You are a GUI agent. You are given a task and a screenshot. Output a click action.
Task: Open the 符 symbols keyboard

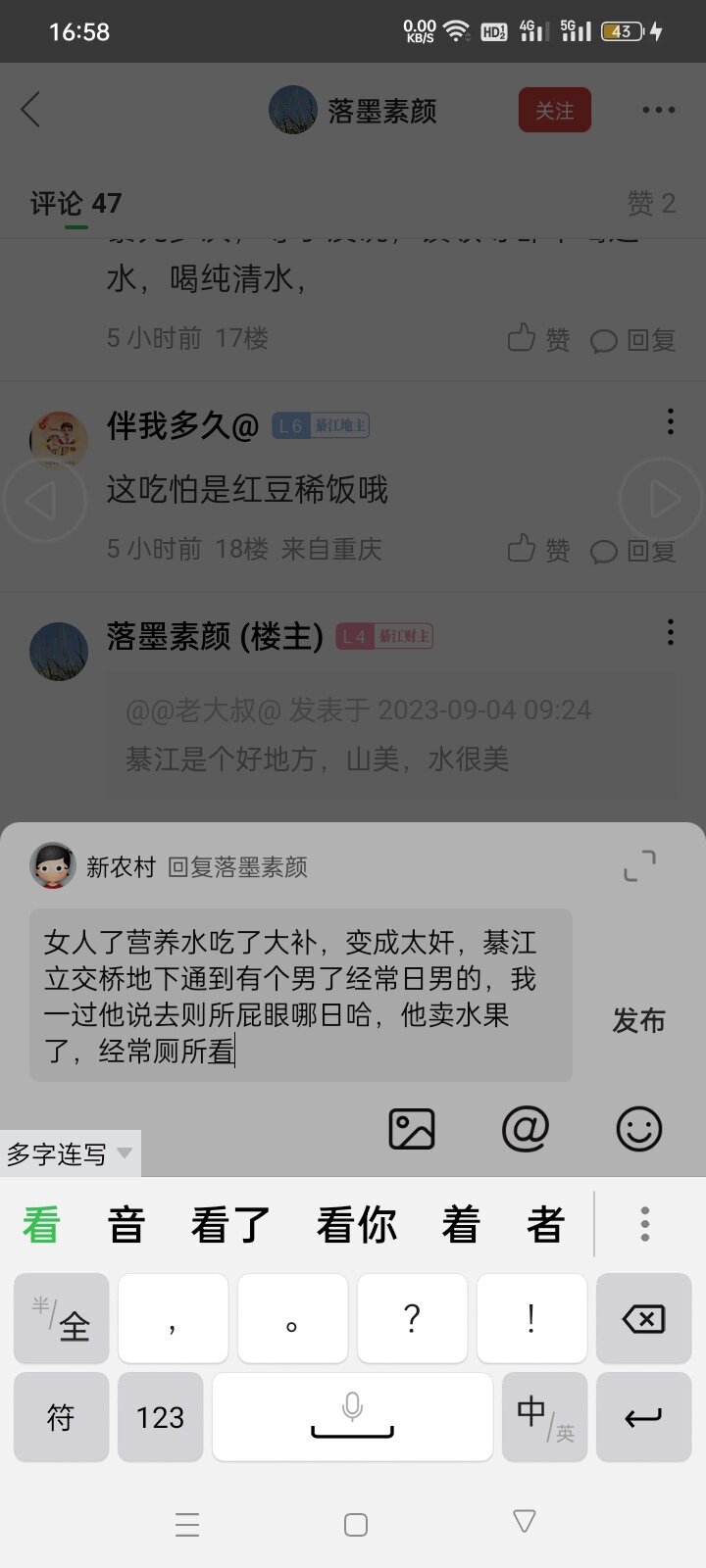(x=61, y=1417)
